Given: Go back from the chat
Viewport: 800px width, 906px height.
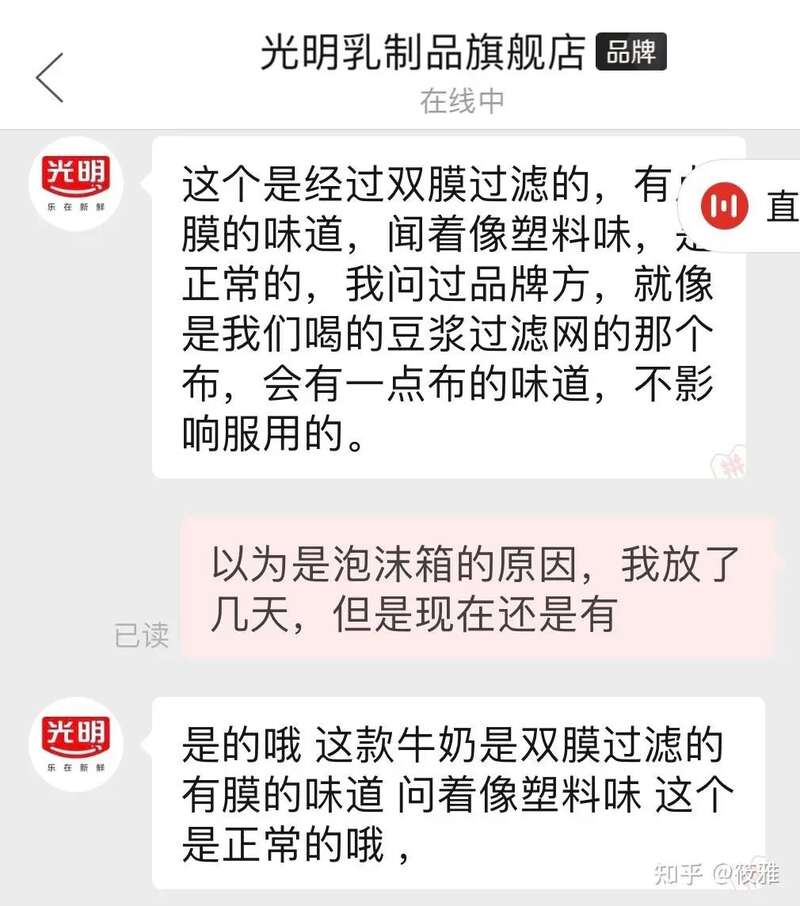Looking at the screenshot, I should point(50,77).
